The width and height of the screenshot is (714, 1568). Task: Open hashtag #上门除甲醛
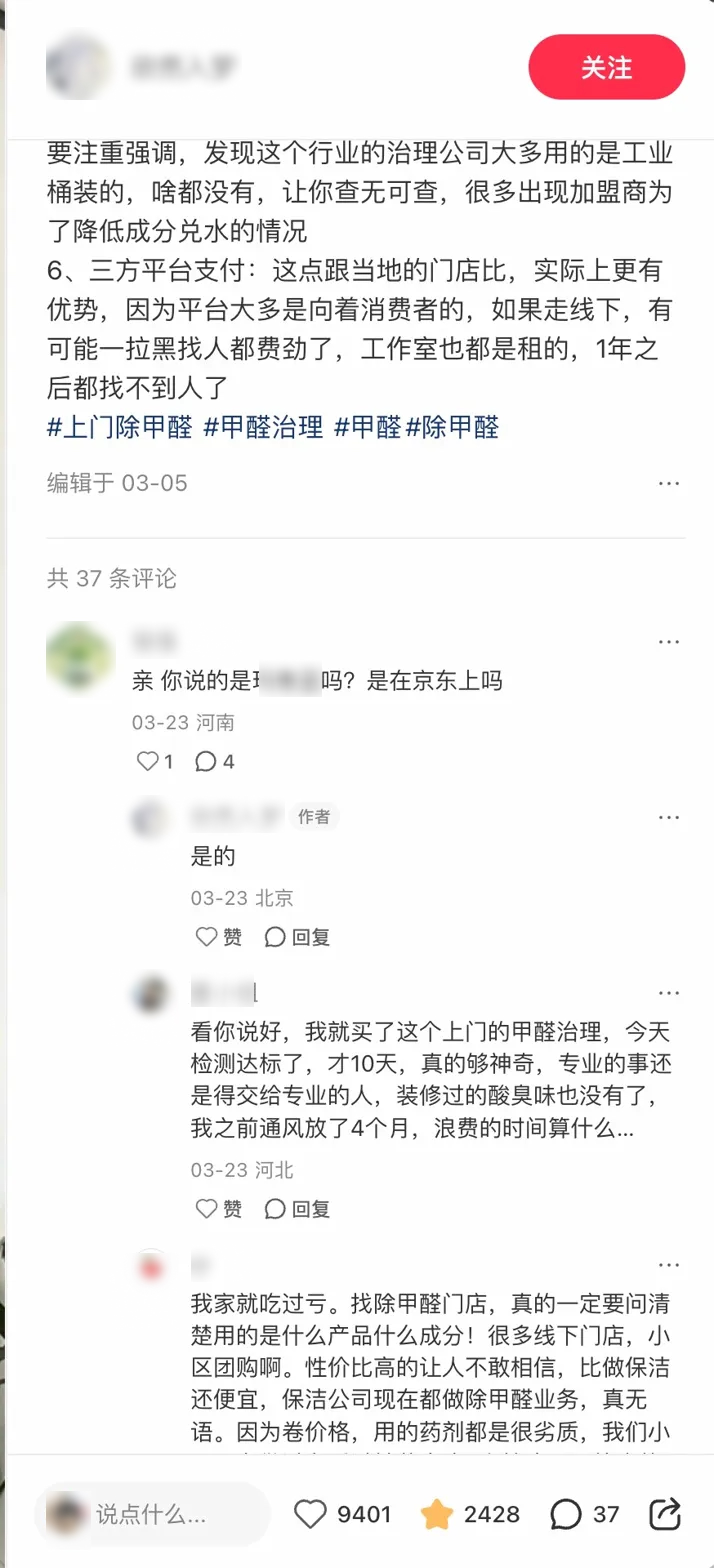[x=119, y=427]
